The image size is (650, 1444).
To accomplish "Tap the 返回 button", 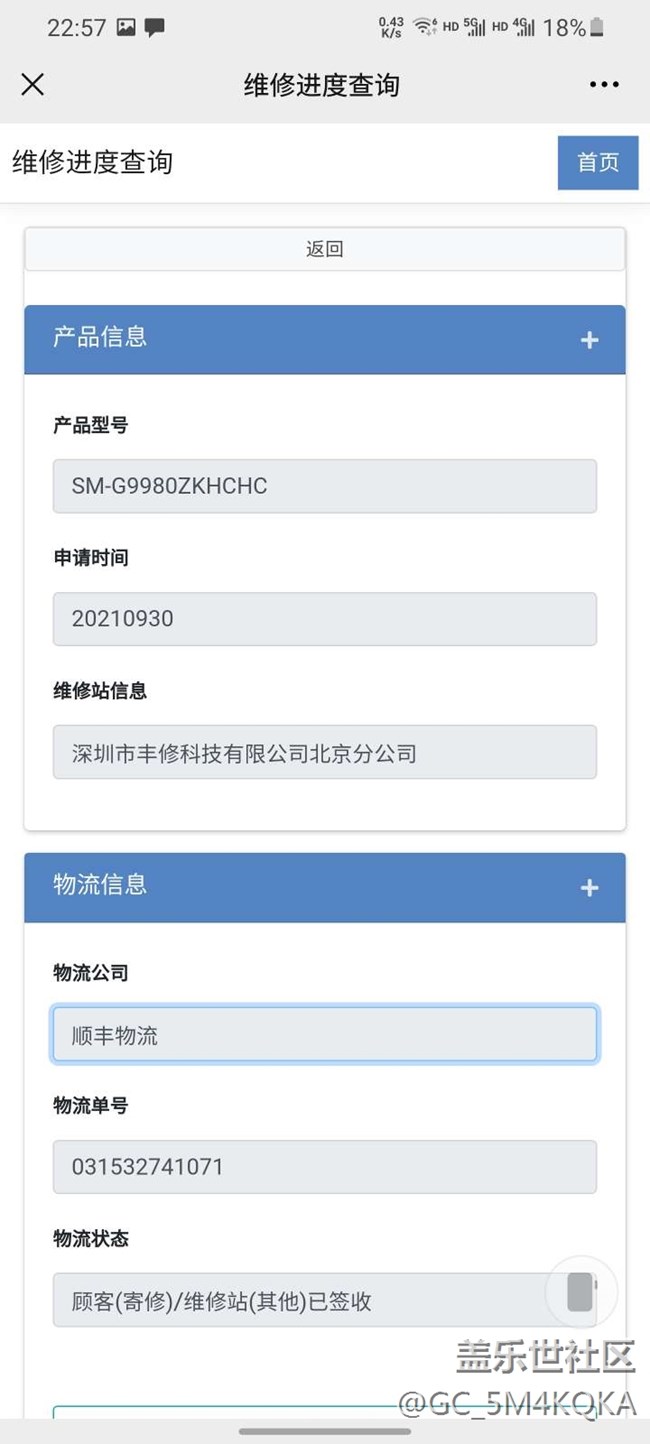I will coord(325,249).
